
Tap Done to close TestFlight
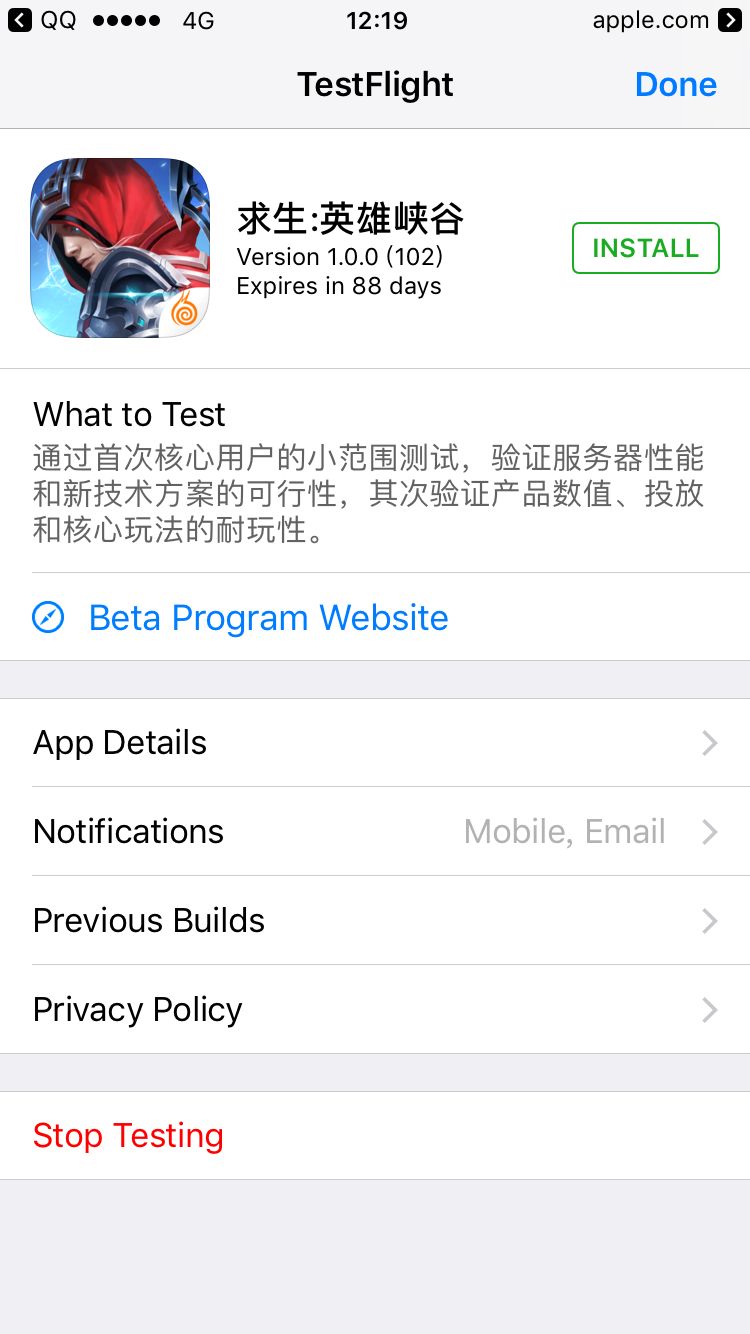pos(675,85)
